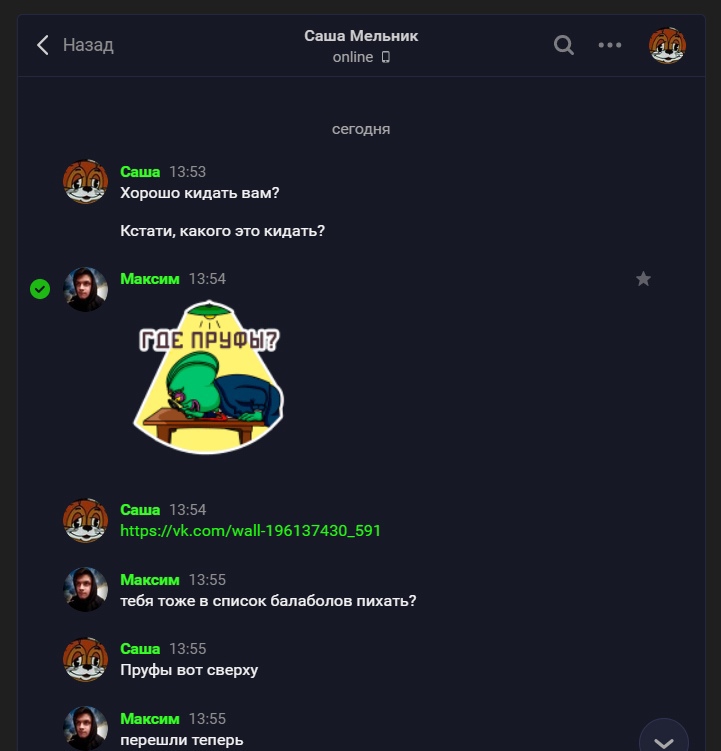Deselect the checked message from Максим
721x751 pixels.
point(40,289)
